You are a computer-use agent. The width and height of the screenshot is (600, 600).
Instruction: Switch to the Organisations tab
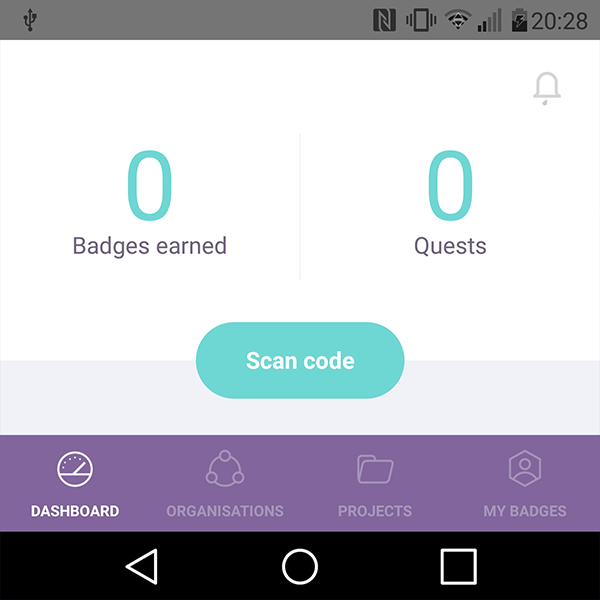(x=225, y=485)
